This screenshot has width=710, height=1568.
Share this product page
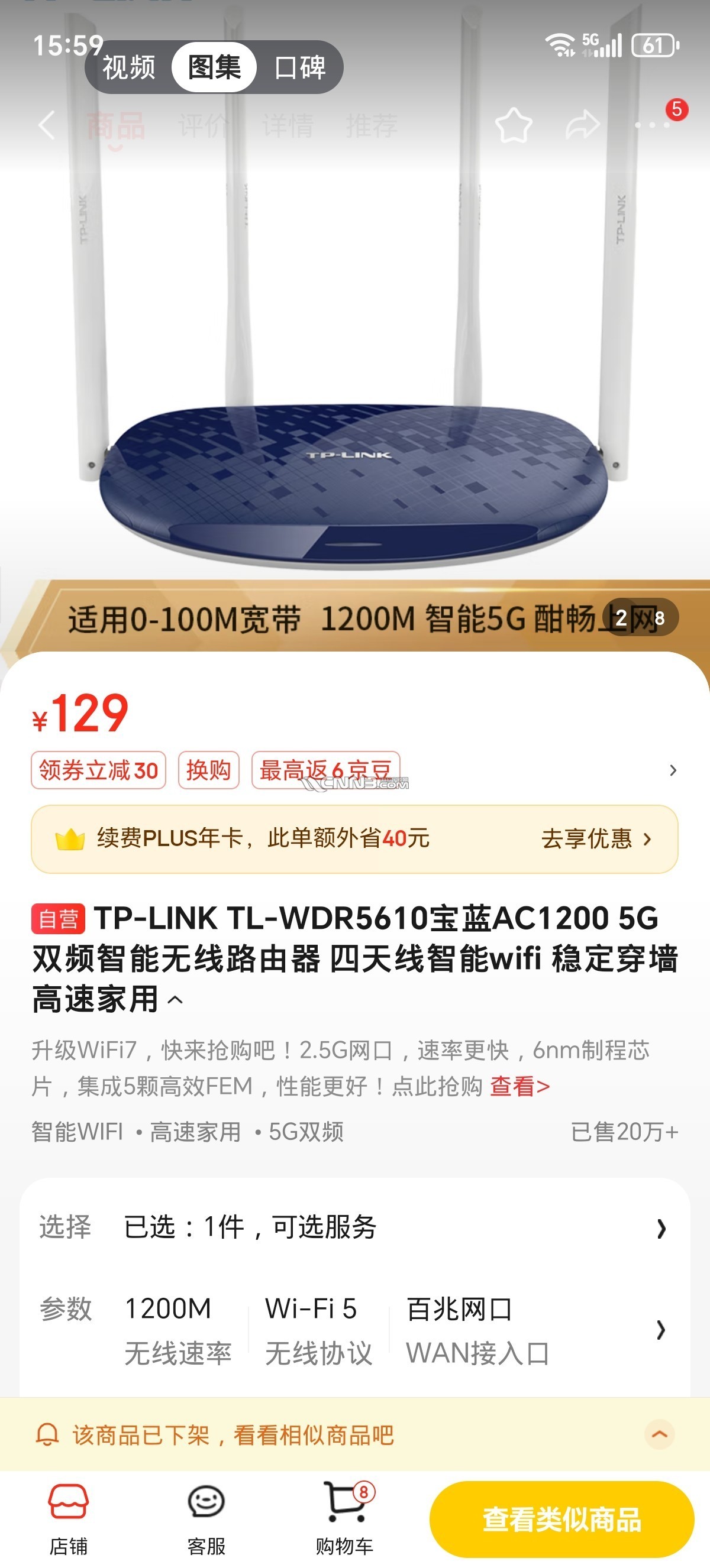pyautogui.click(x=583, y=125)
